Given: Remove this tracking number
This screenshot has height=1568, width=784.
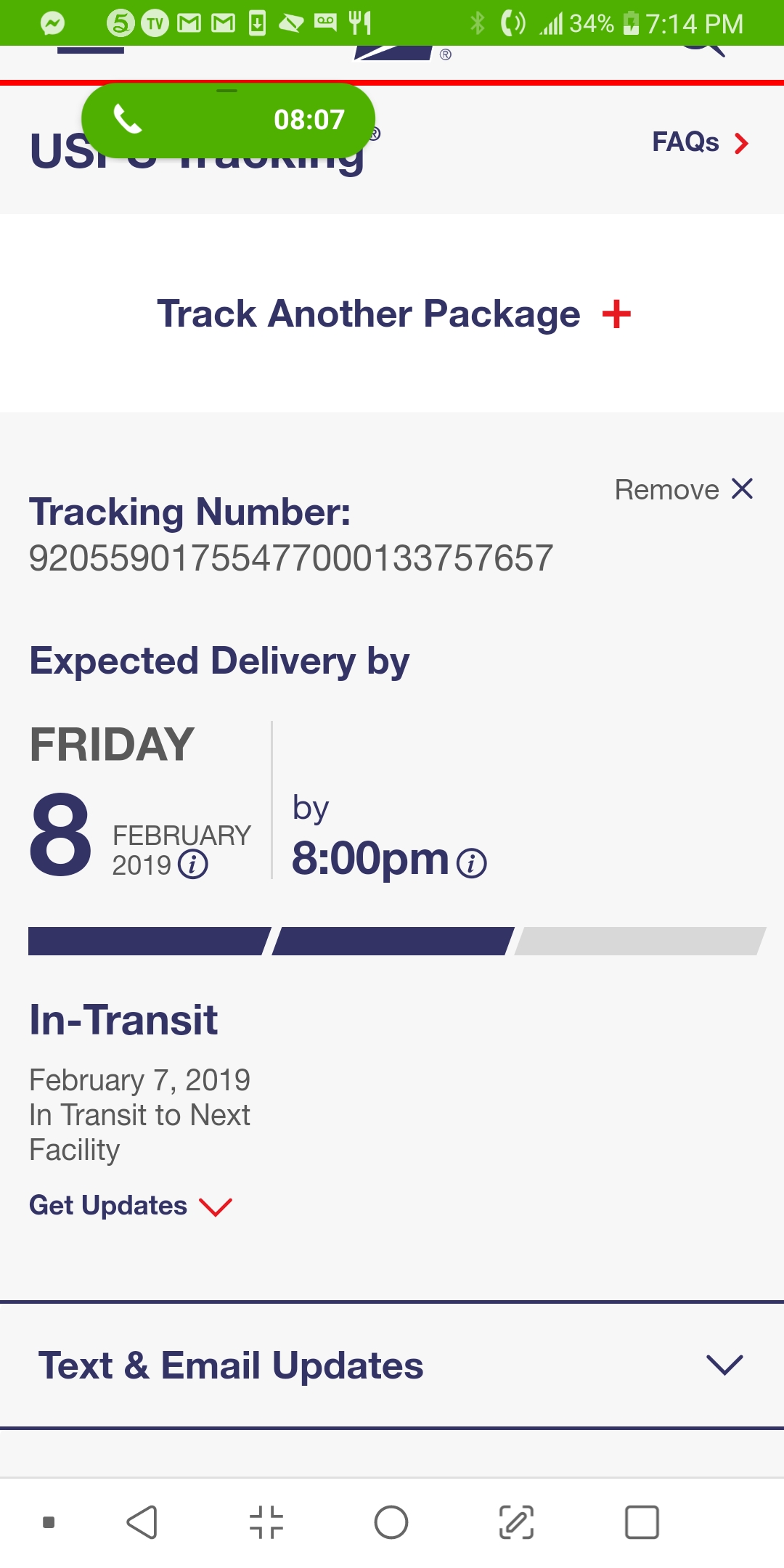Looking at the screenshot, I should pos(683,489).
